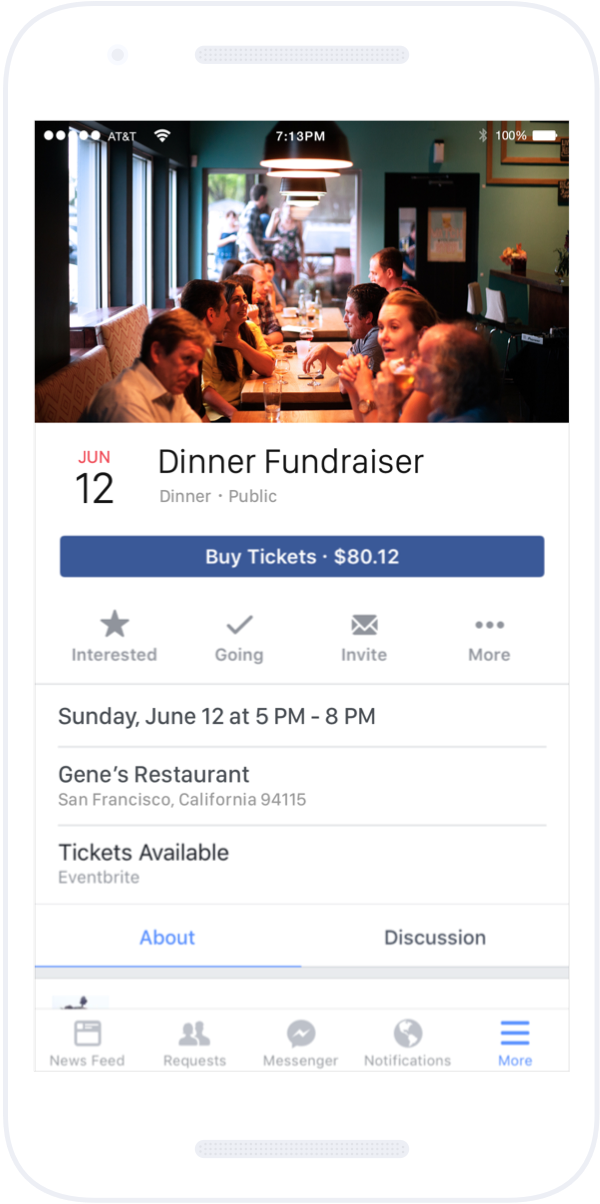Open friend Requests
Screen dimensions: 600x1204
(x=194, y=1042)
